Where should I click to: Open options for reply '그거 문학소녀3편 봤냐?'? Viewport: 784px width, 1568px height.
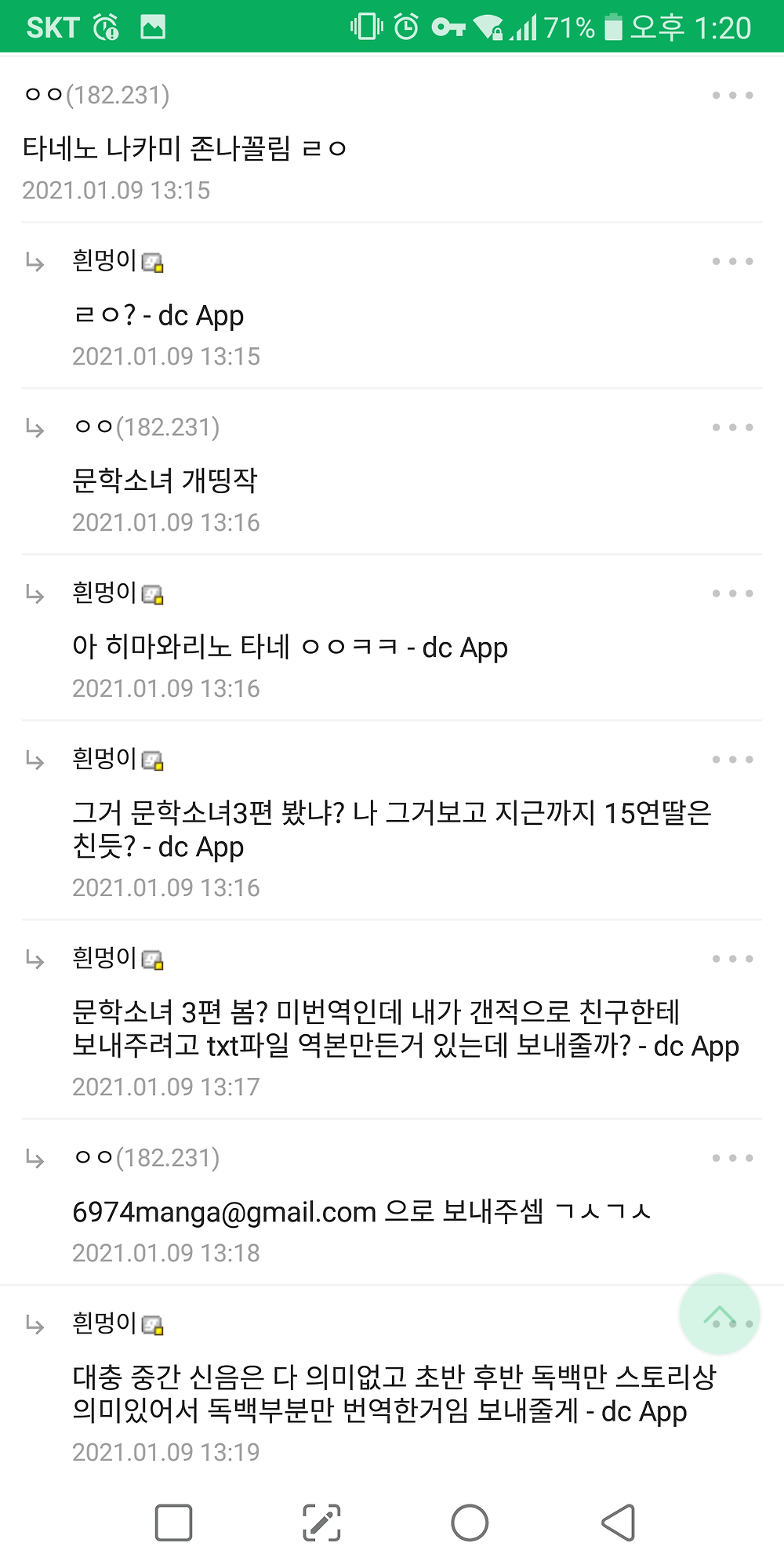pos(732,760)
